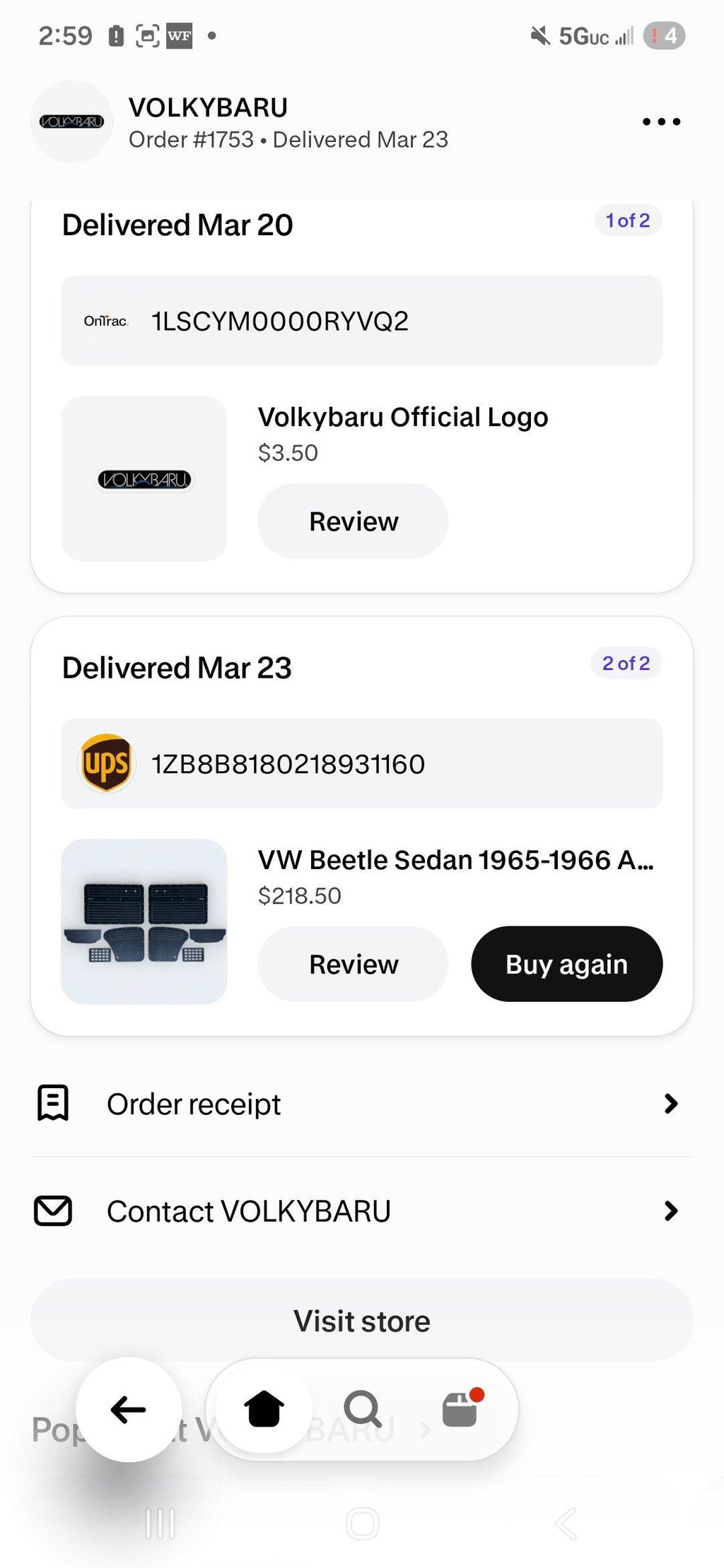Open the three-dot overflow menu
The image size is (724, 1568).
pos(661,122)
